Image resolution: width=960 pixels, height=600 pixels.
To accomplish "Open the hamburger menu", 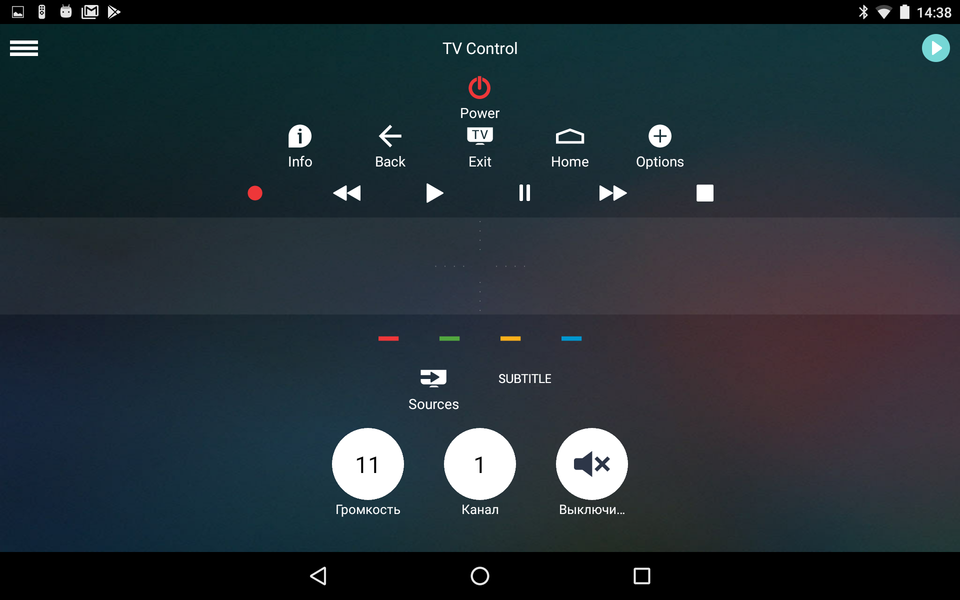I will [x=24, y=48].
